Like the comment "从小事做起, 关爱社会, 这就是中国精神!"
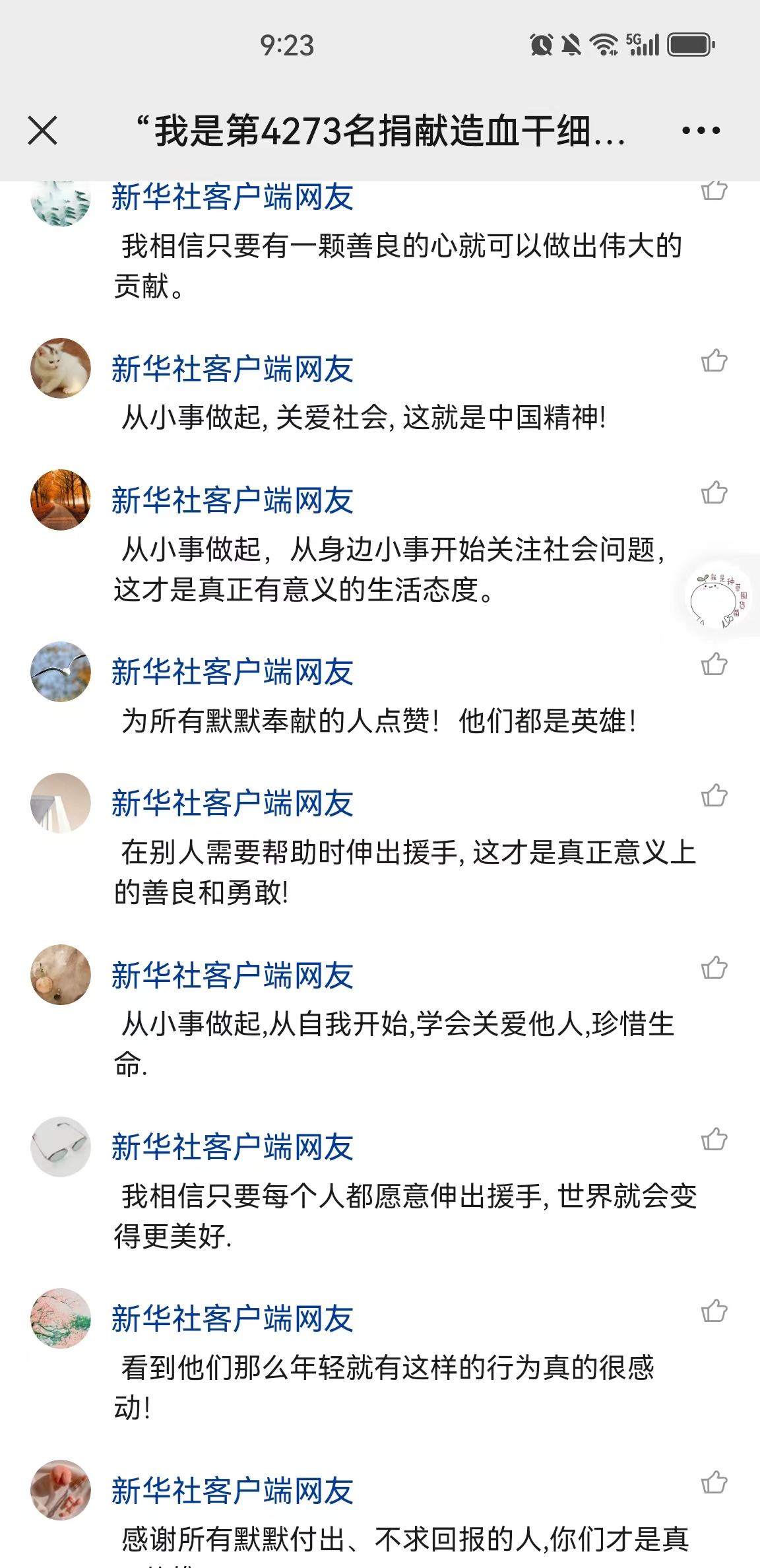 (x=714, y=361)
